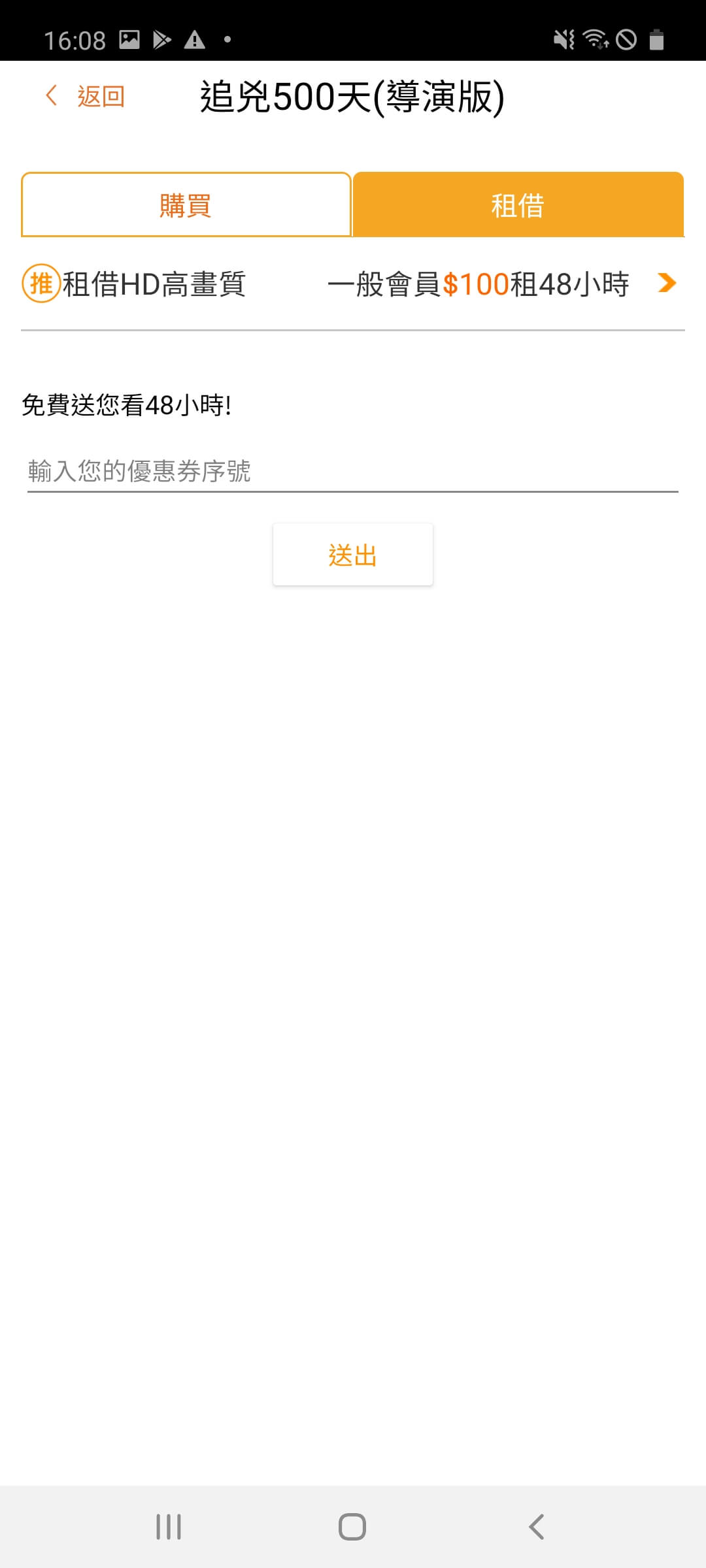Open recent apps from the navigation bar
706x1568 pixels.
(x=169, y=1527)
